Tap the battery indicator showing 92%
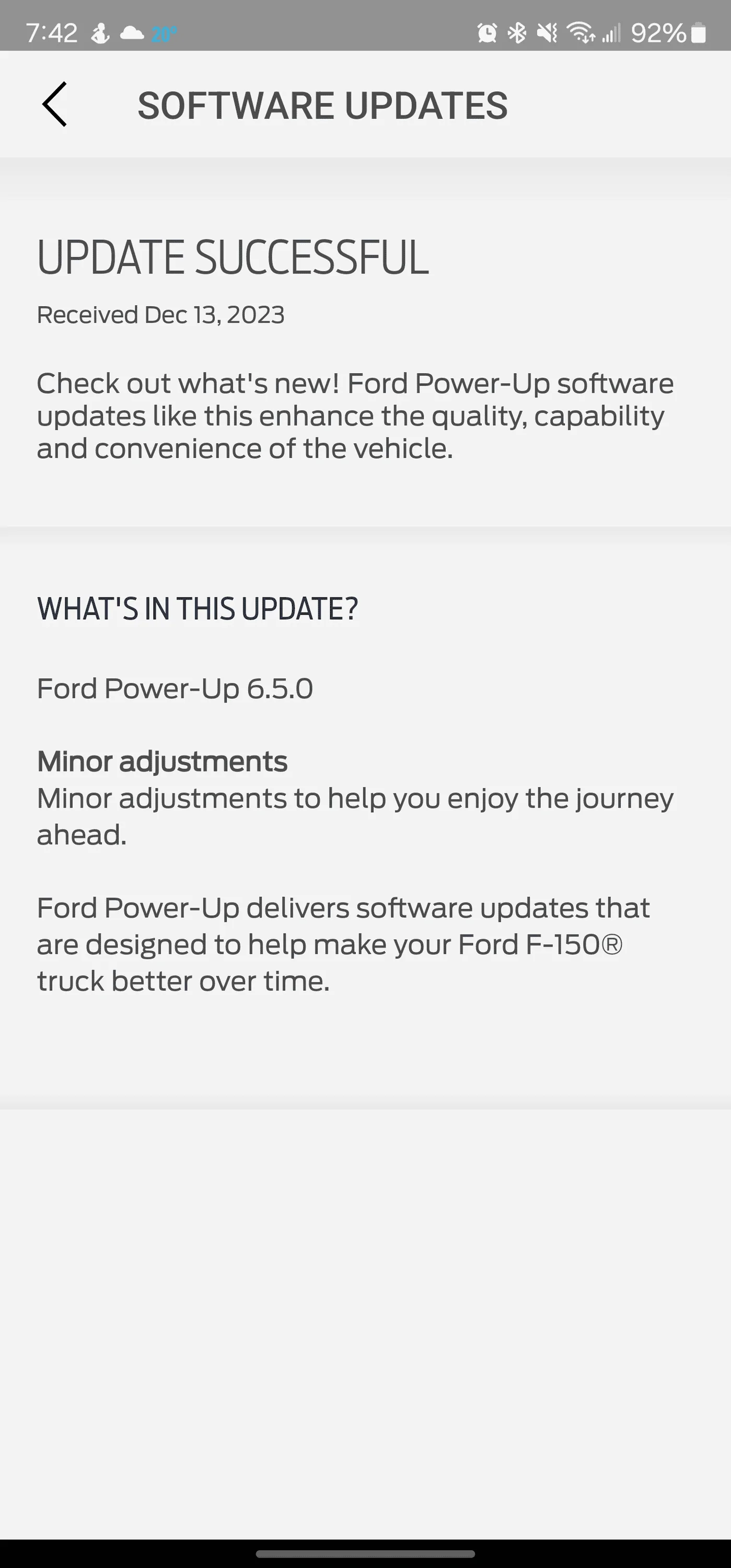 [698, 33]
